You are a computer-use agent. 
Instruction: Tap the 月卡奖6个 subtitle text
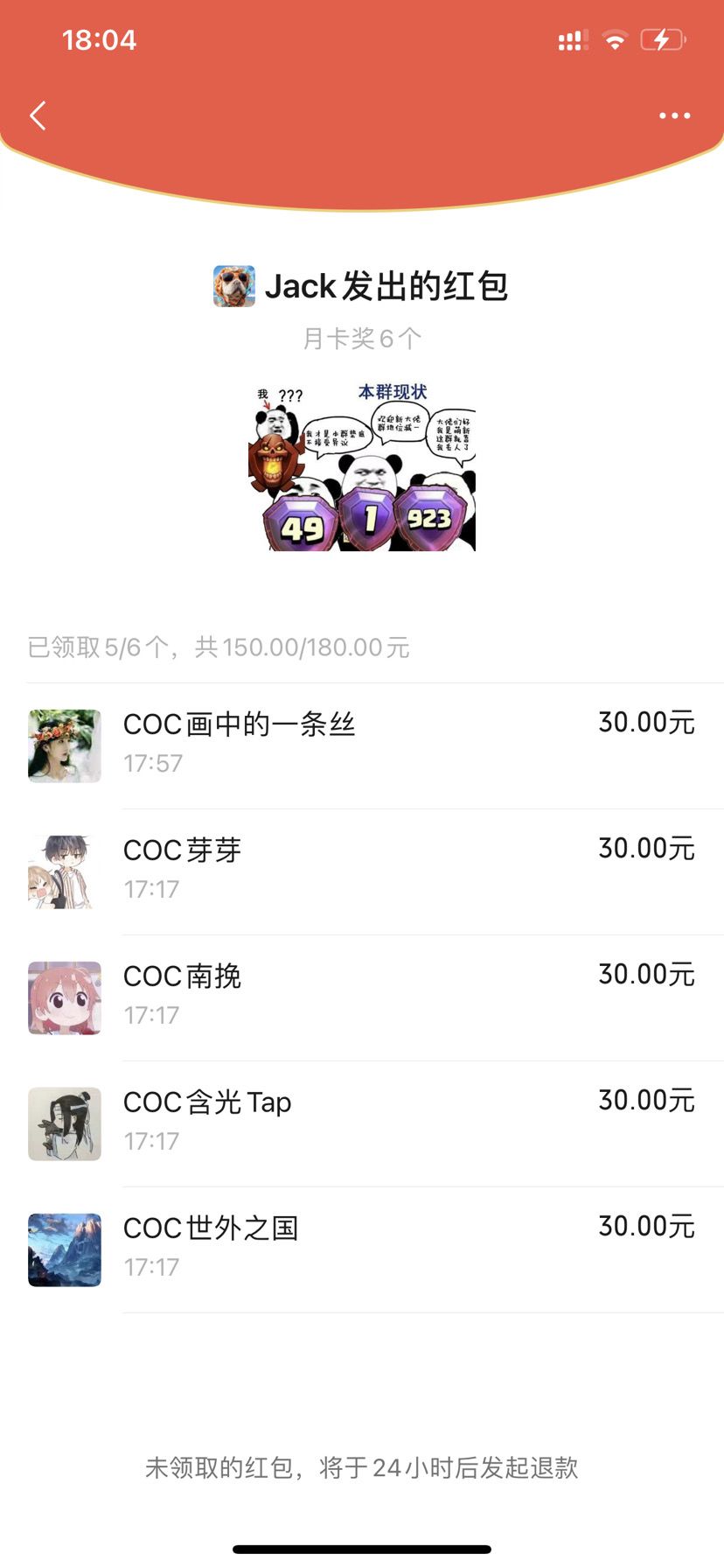361,339
